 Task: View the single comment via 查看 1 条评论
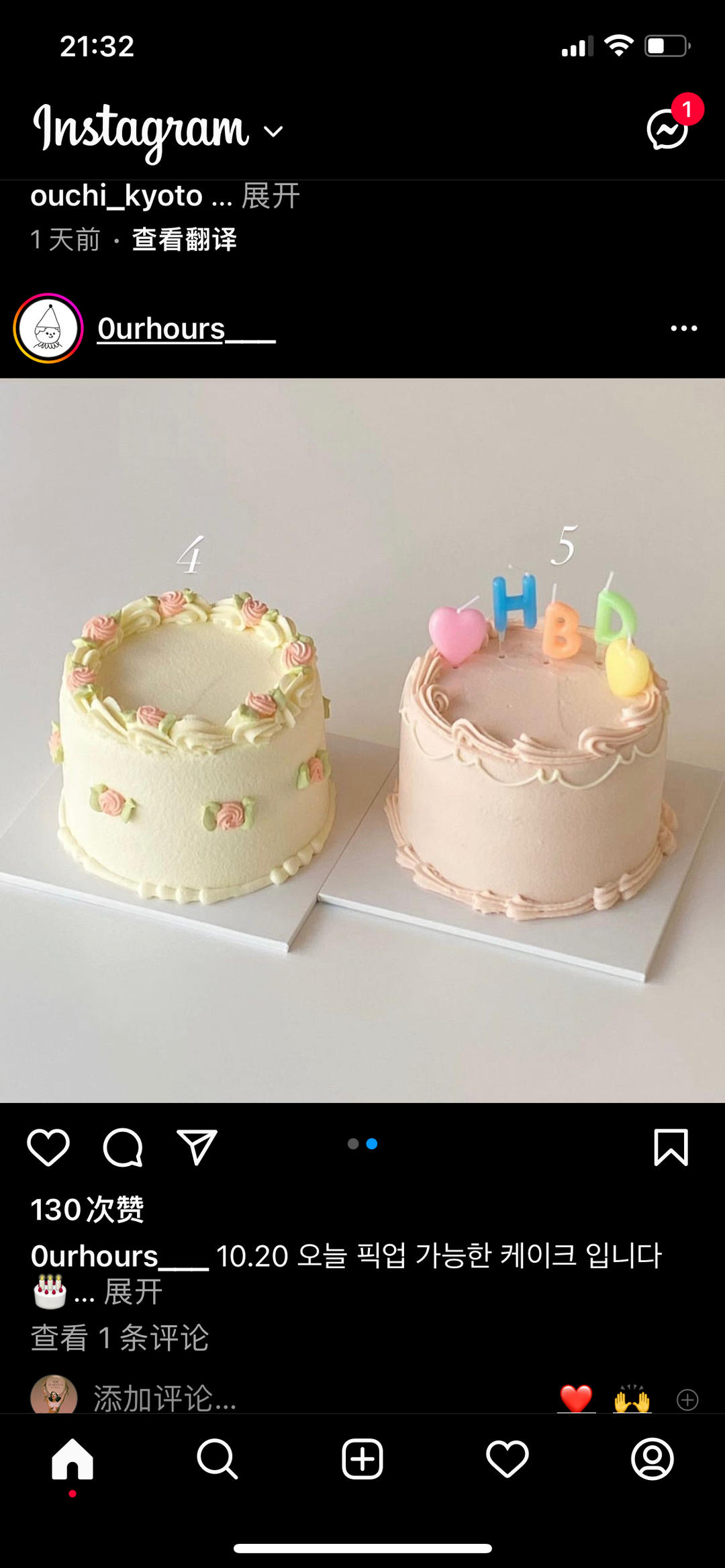click(x=121, y=1337)
